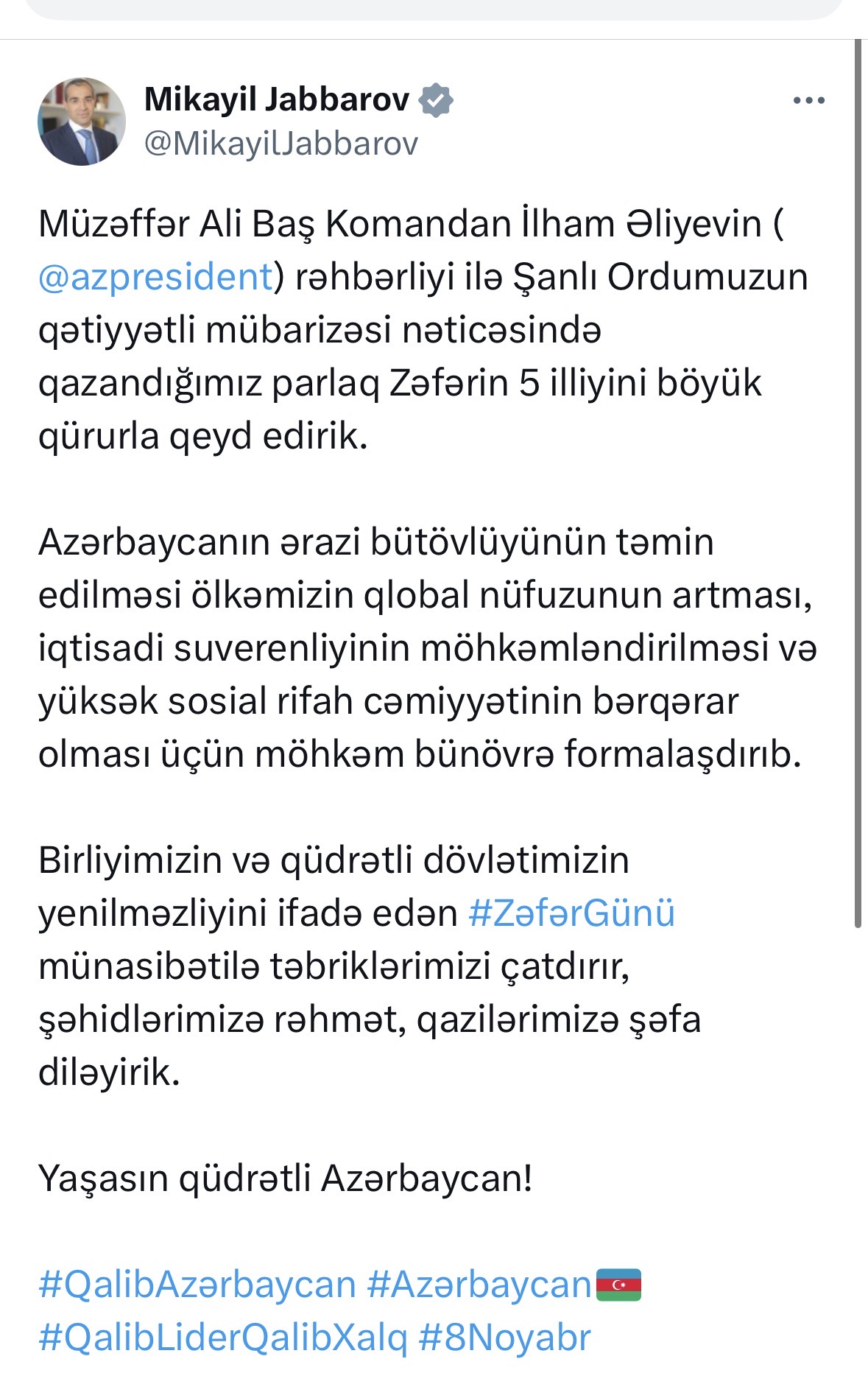
Task: Open the three-dot overflow menu on the tweet
Action: 808,101
